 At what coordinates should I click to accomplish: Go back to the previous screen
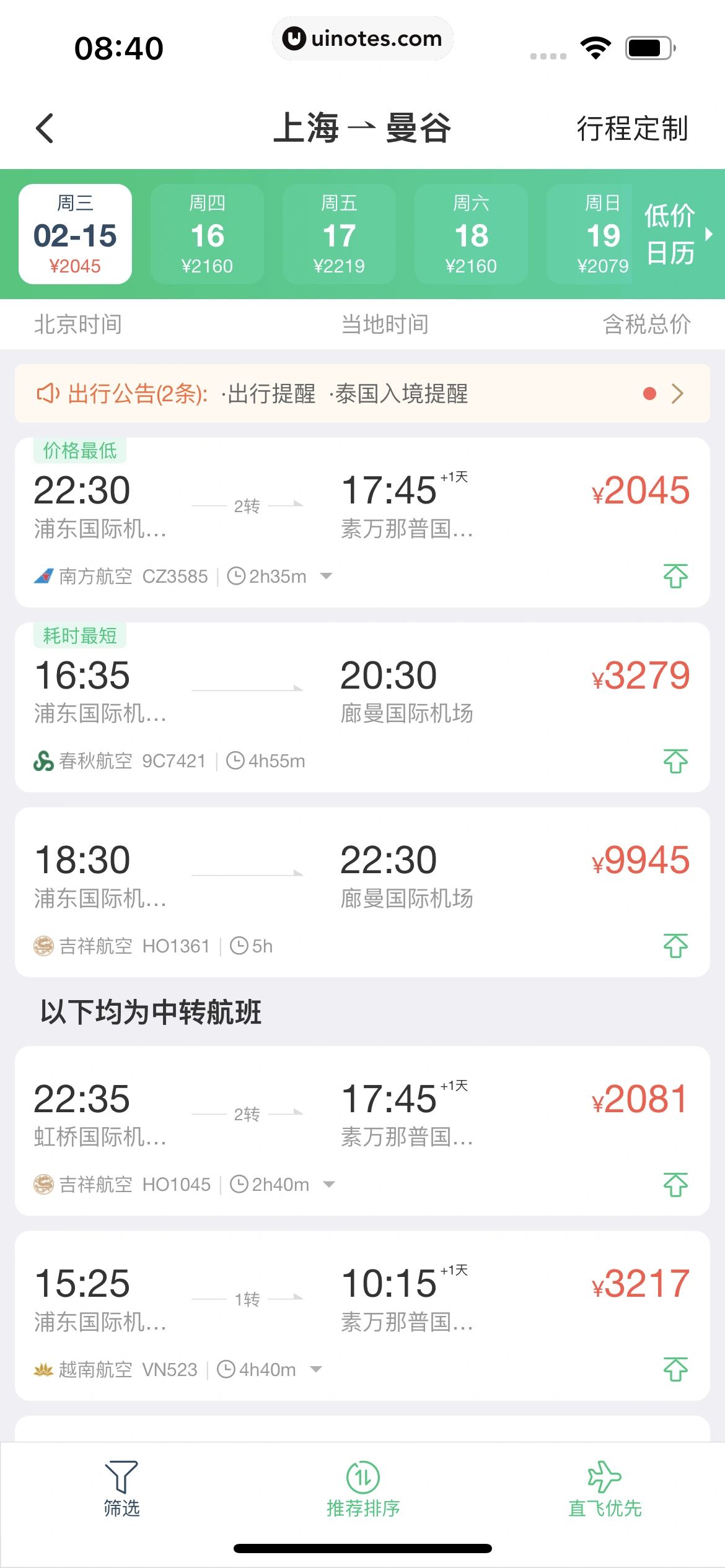pos(45,128)
